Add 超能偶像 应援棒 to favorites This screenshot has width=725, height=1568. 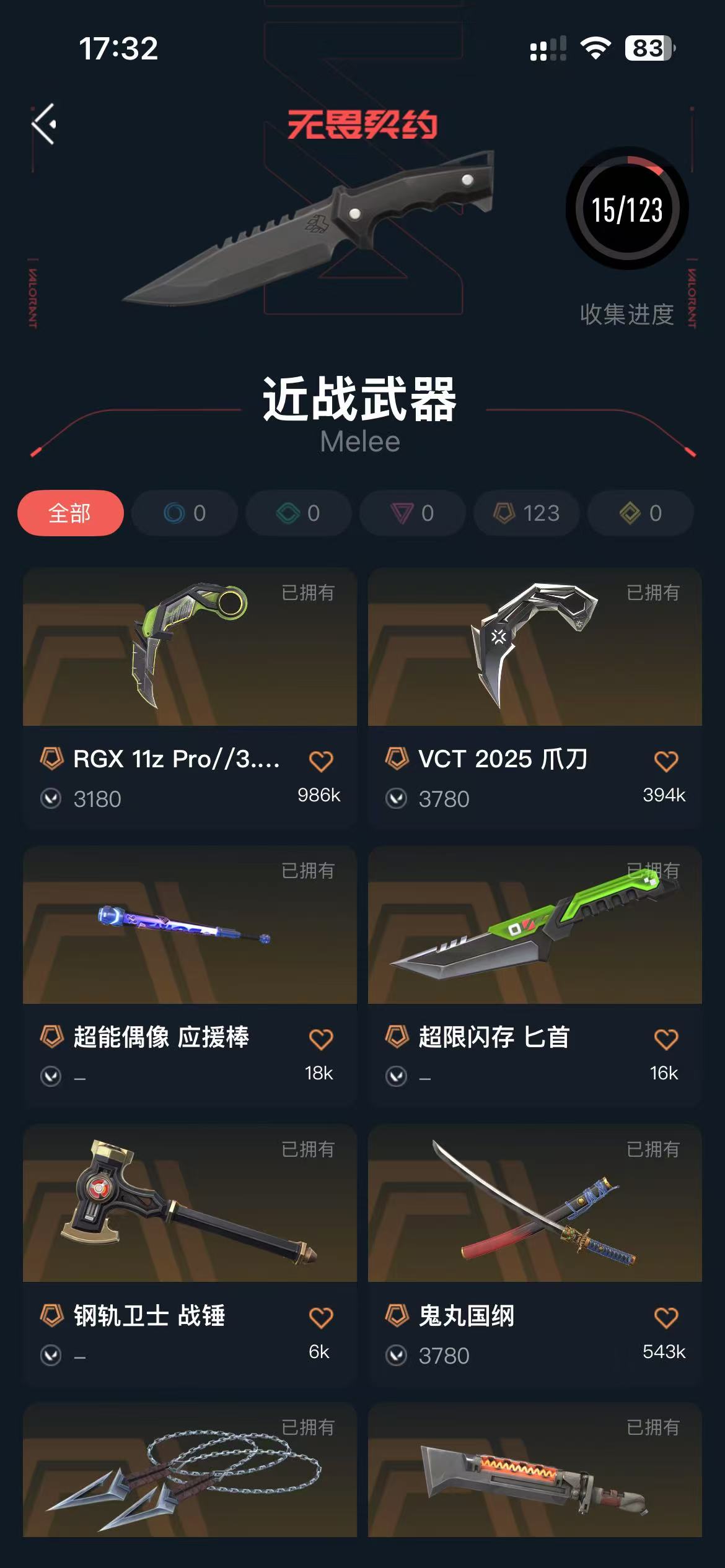pos(321,1039)
